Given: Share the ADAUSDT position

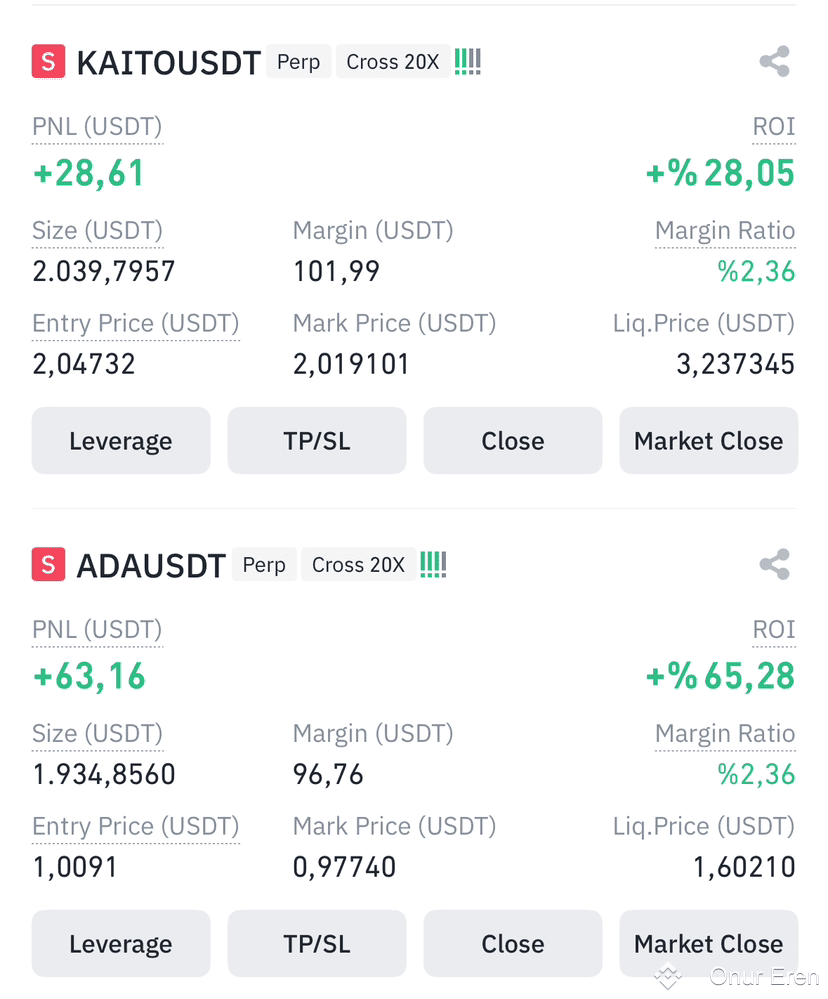Looking at the screenshot, I should pos(774,564).
